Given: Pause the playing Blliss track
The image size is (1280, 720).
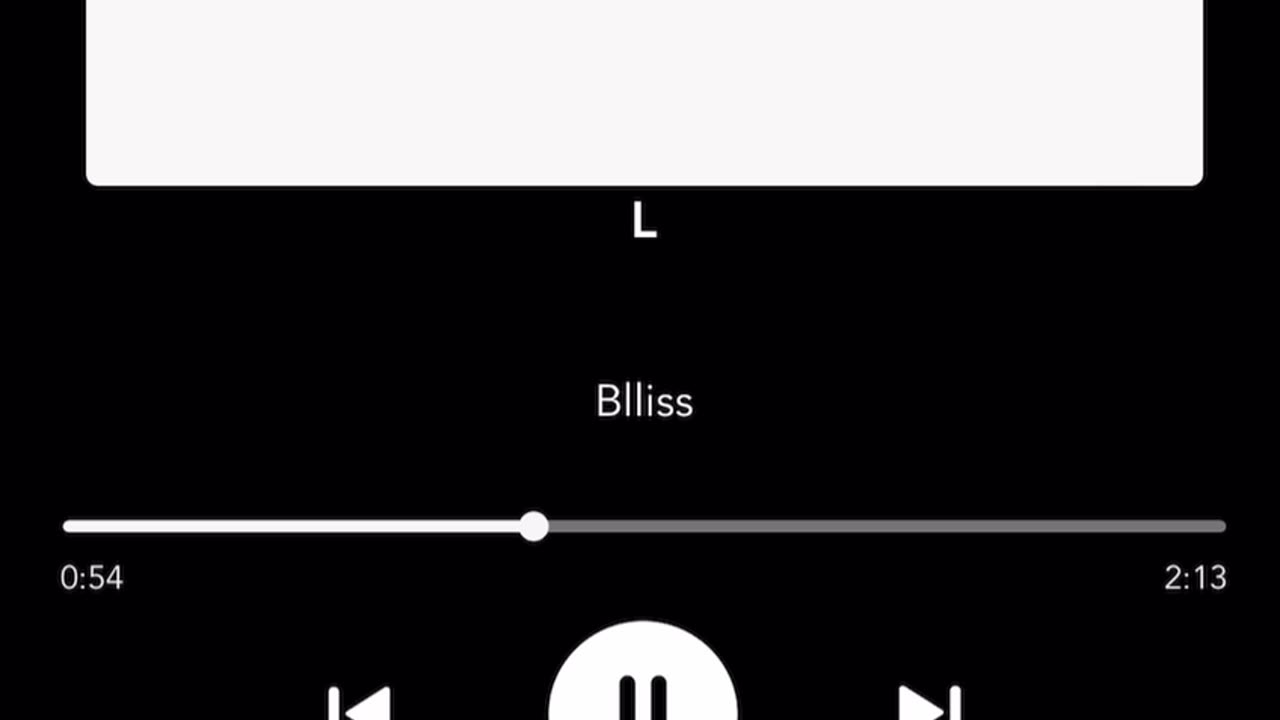Looking at the screenshot, I should (x=643, y=680).
